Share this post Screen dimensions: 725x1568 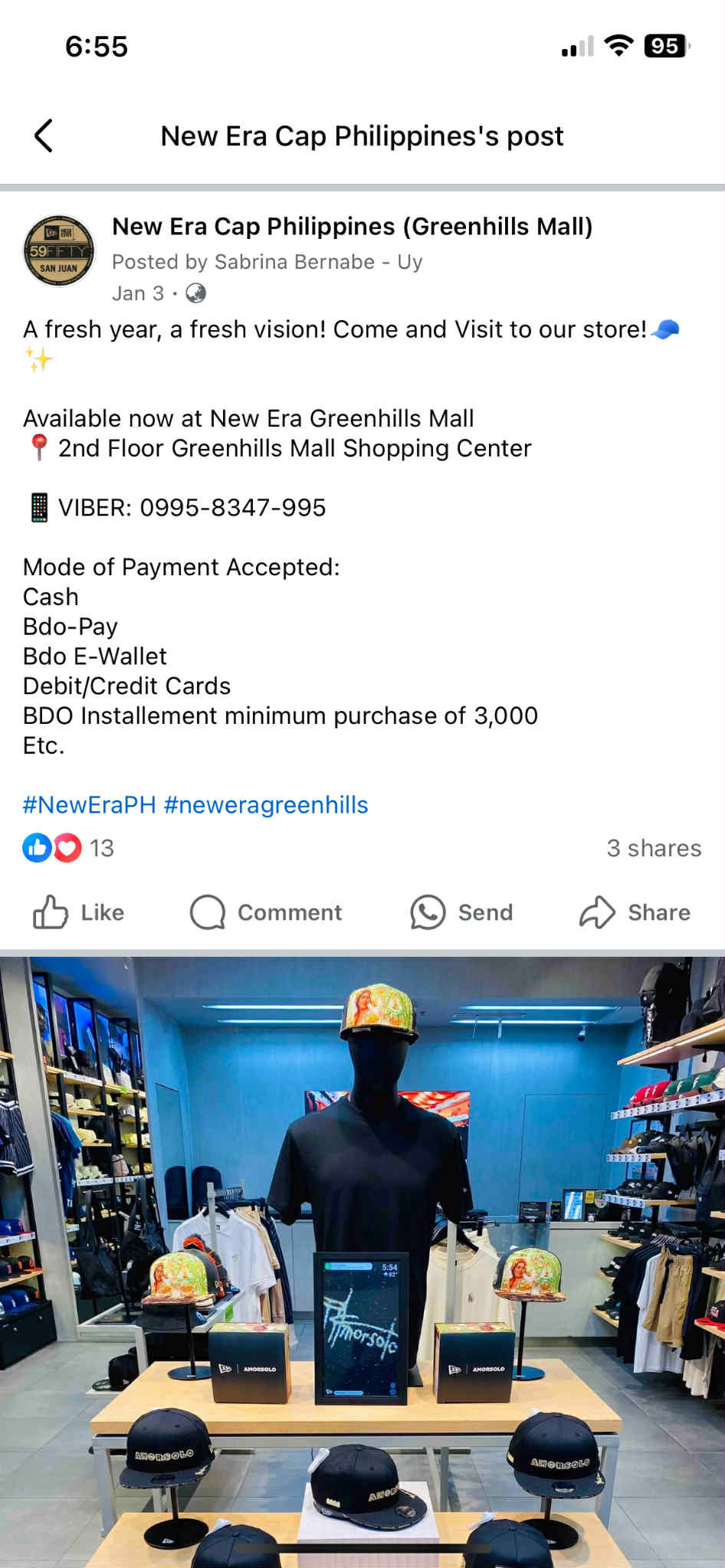pyautogui.click(x=635, y=912)
